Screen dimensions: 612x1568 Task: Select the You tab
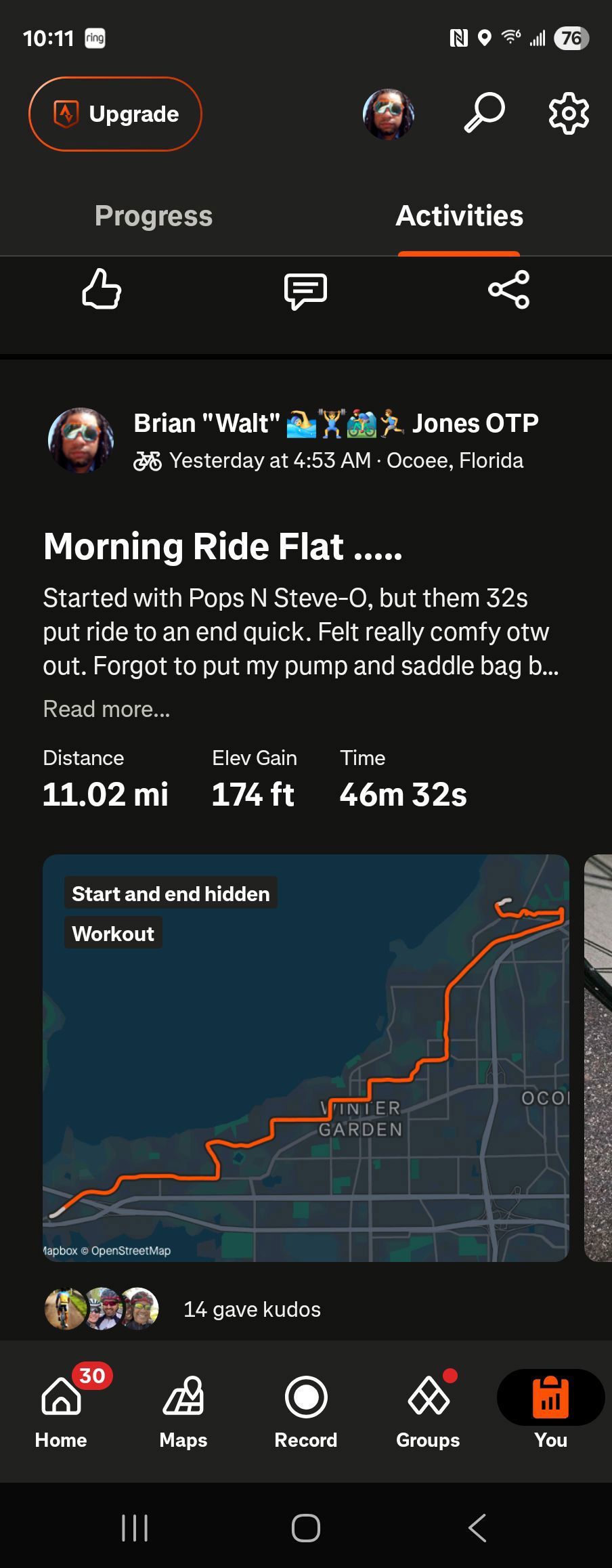coord(550,1411)
